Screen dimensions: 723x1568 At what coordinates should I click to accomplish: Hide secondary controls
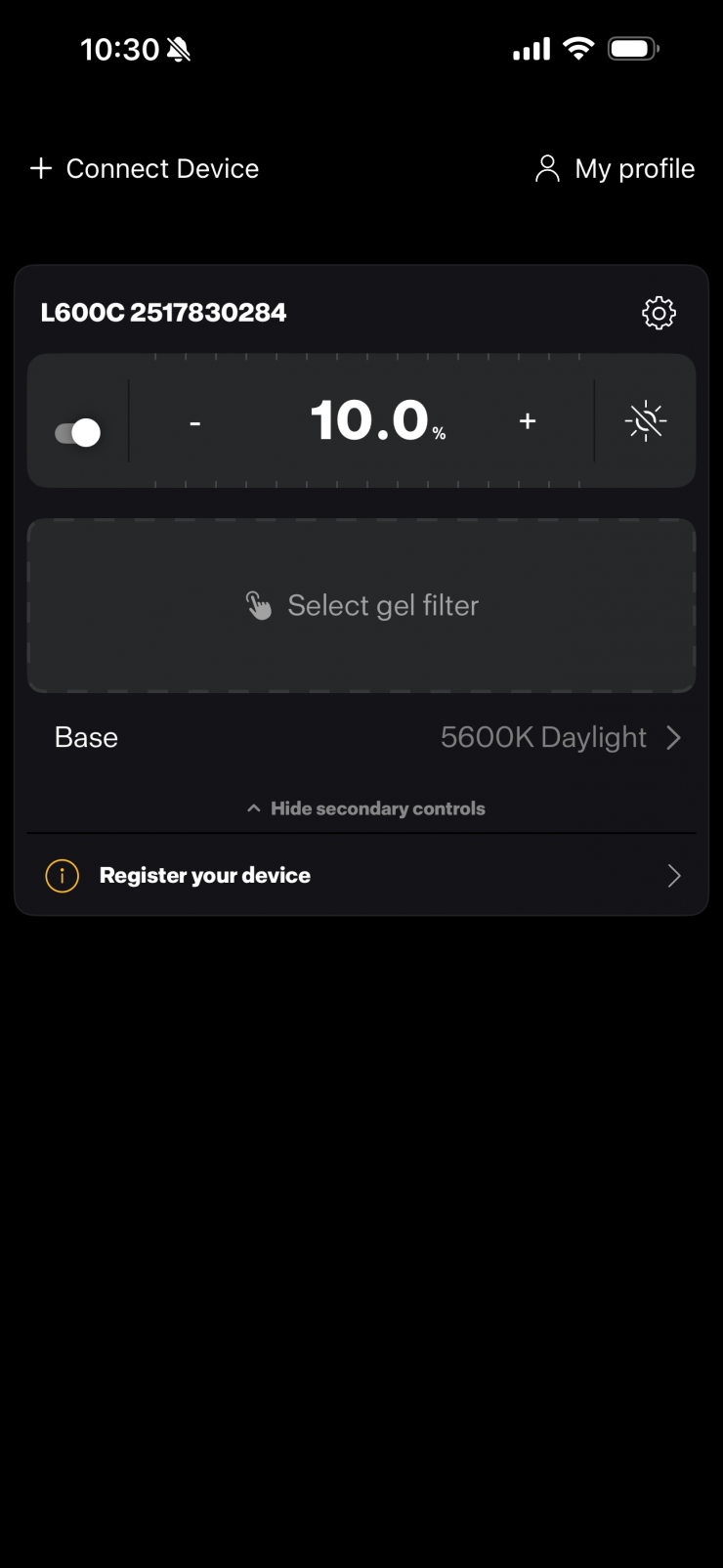tap(365, 808)
